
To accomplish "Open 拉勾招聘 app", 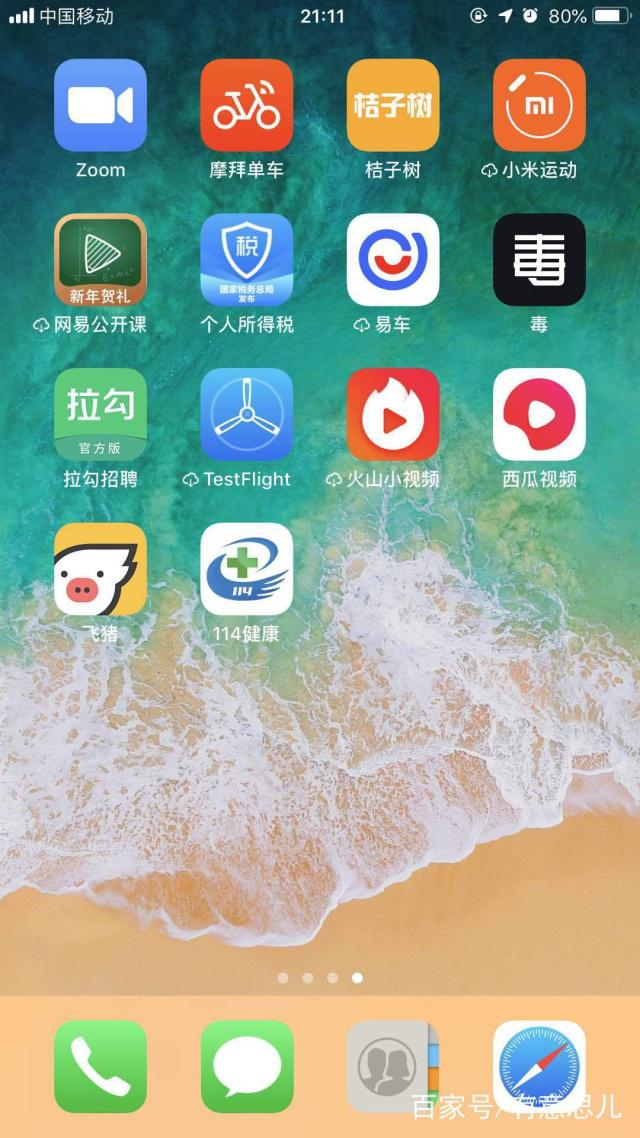I will tap(100, 414).
